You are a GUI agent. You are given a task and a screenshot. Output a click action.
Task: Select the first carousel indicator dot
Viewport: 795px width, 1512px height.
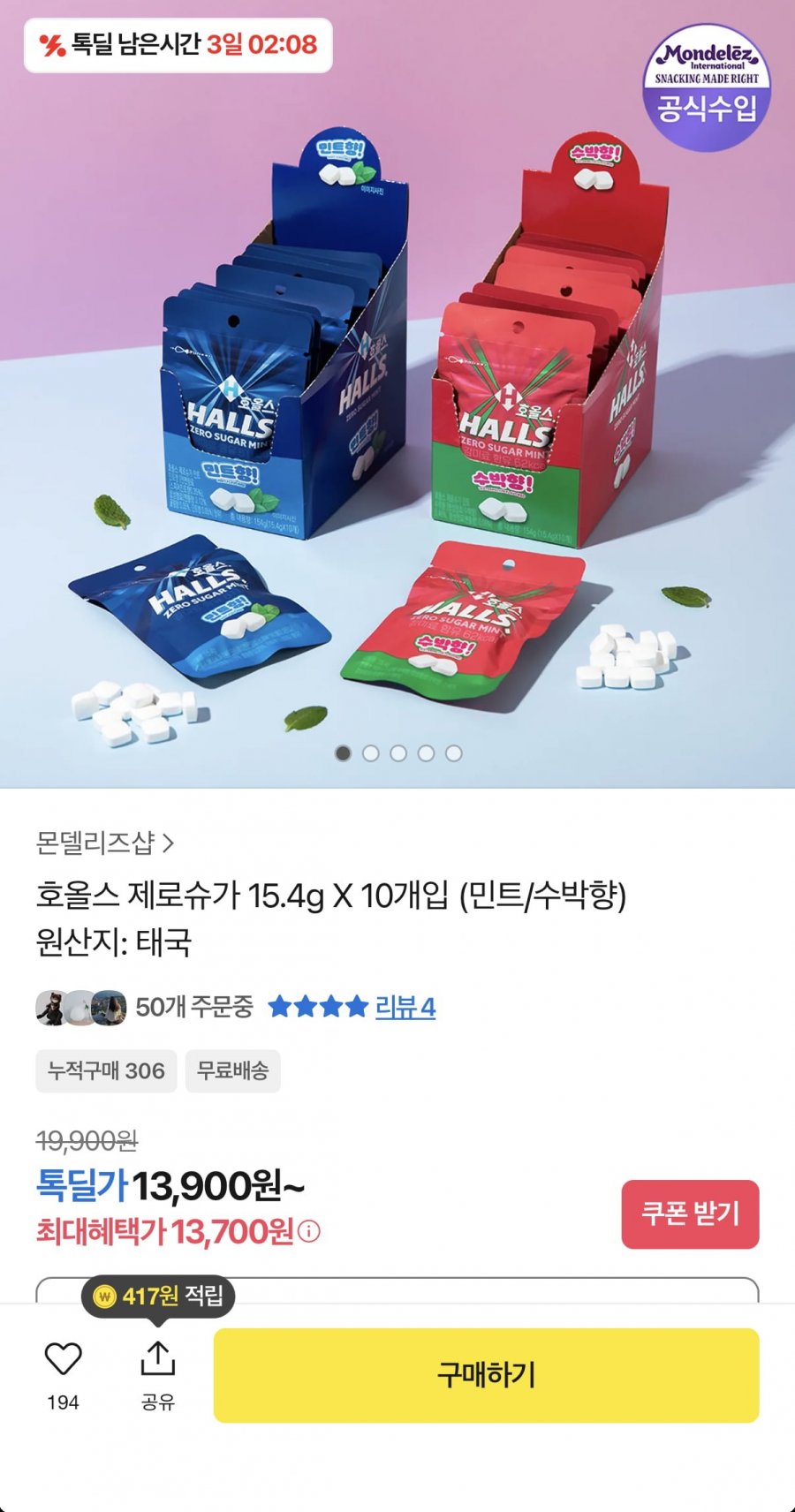tap(343, 753)
